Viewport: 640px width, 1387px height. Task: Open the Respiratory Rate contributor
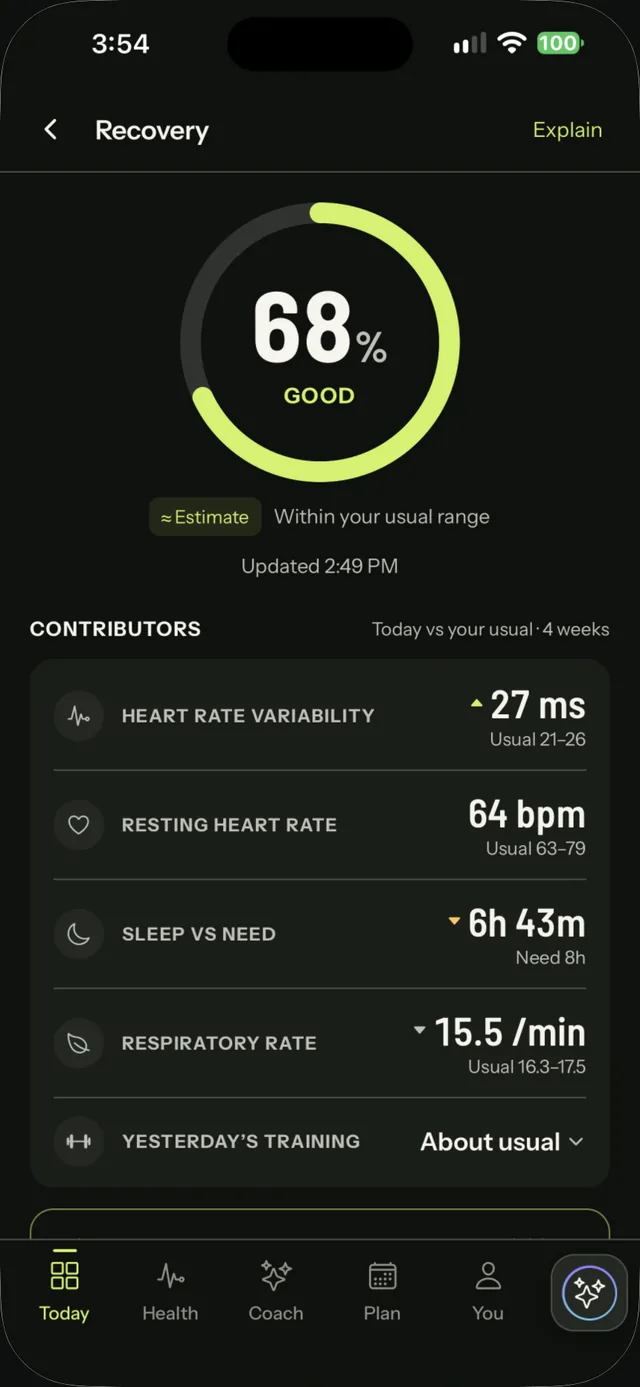pos(320,1043)
